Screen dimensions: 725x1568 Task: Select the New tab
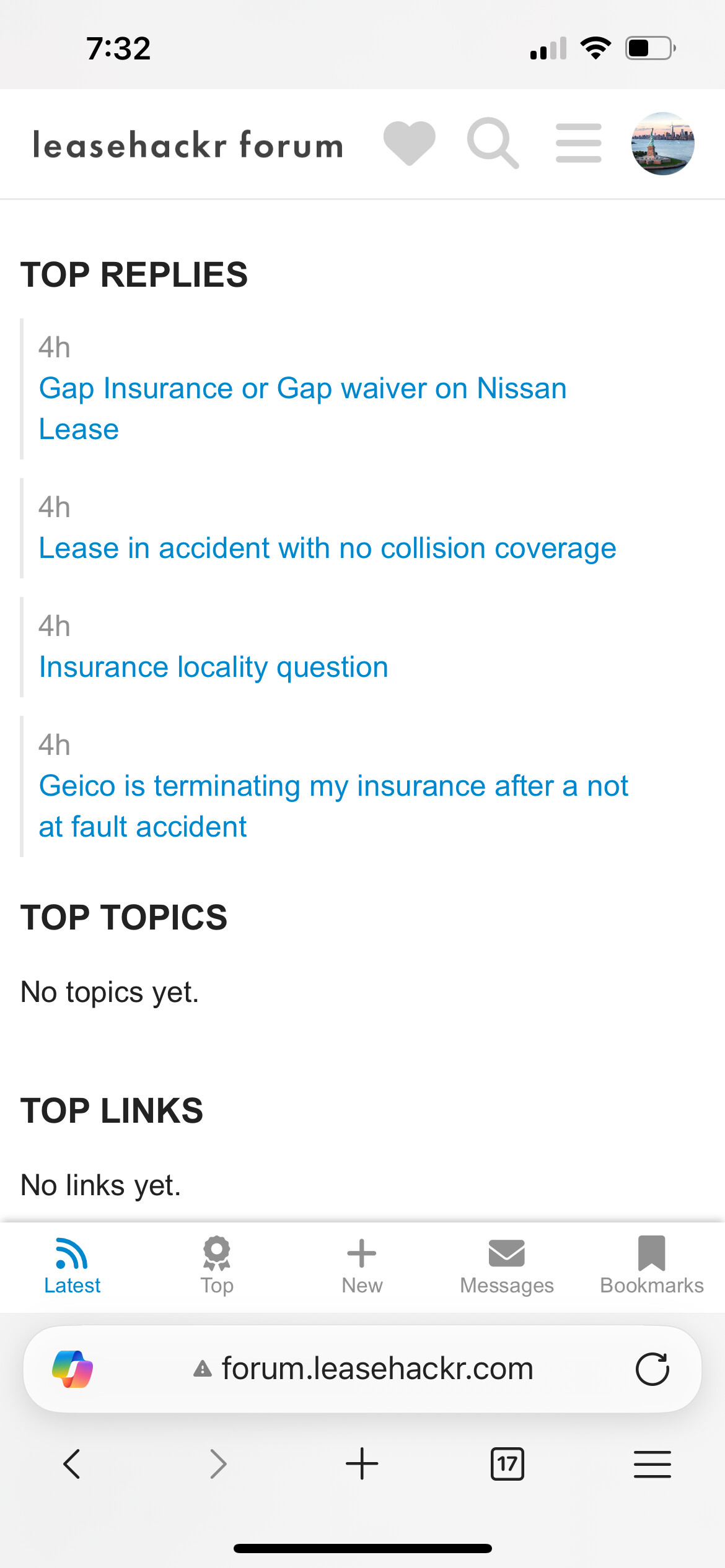point(362,1266)
